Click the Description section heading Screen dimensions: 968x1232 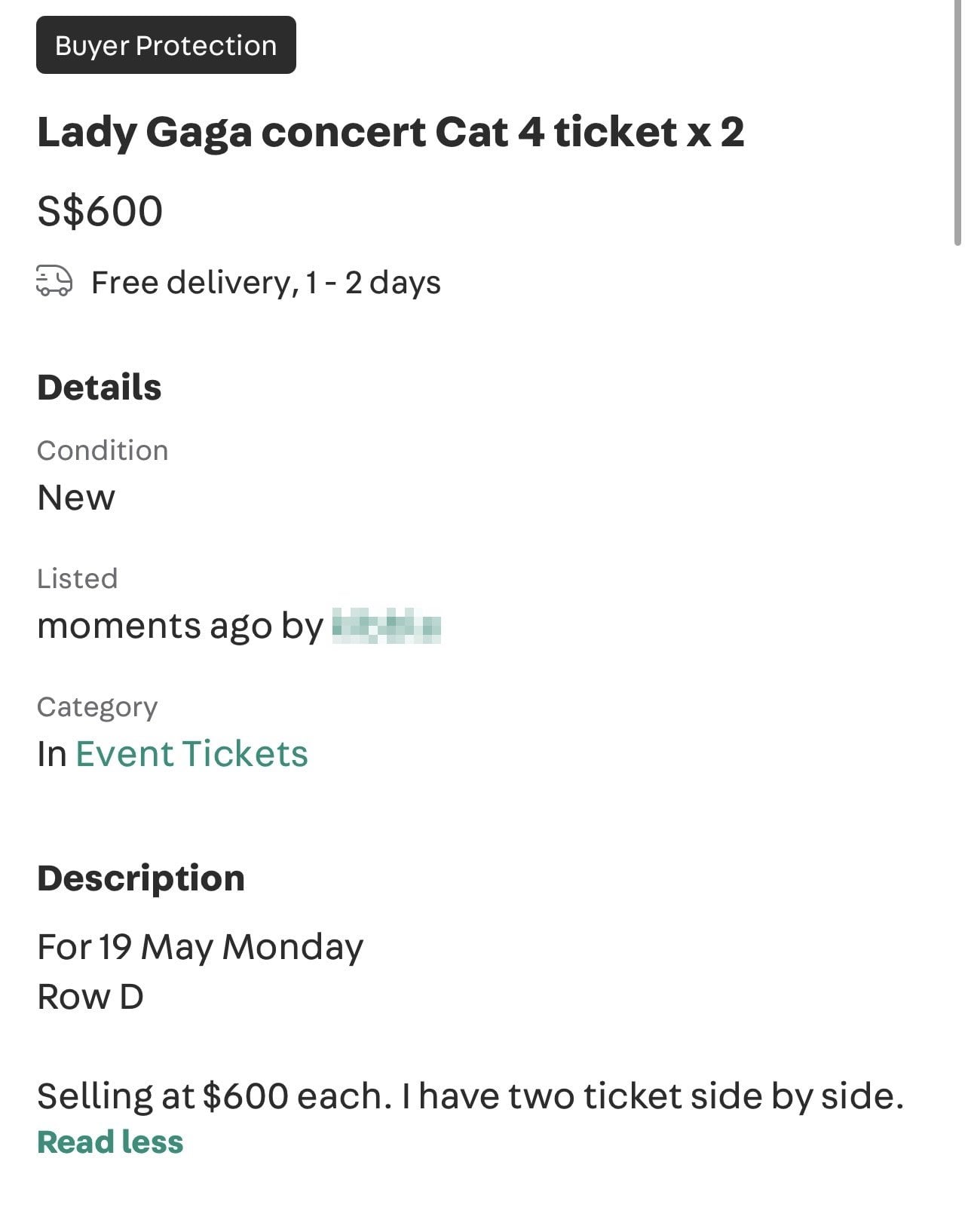pyautogui.click(x=141, y=877)
